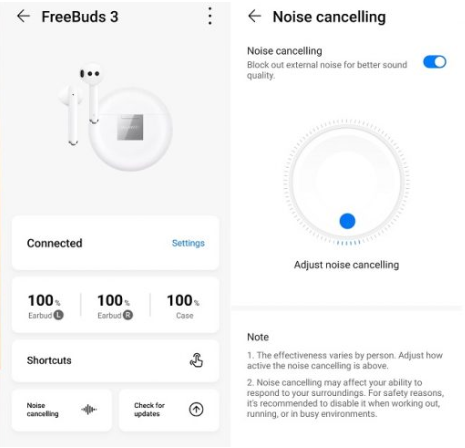Tap Check for updates

pos(169,410)
